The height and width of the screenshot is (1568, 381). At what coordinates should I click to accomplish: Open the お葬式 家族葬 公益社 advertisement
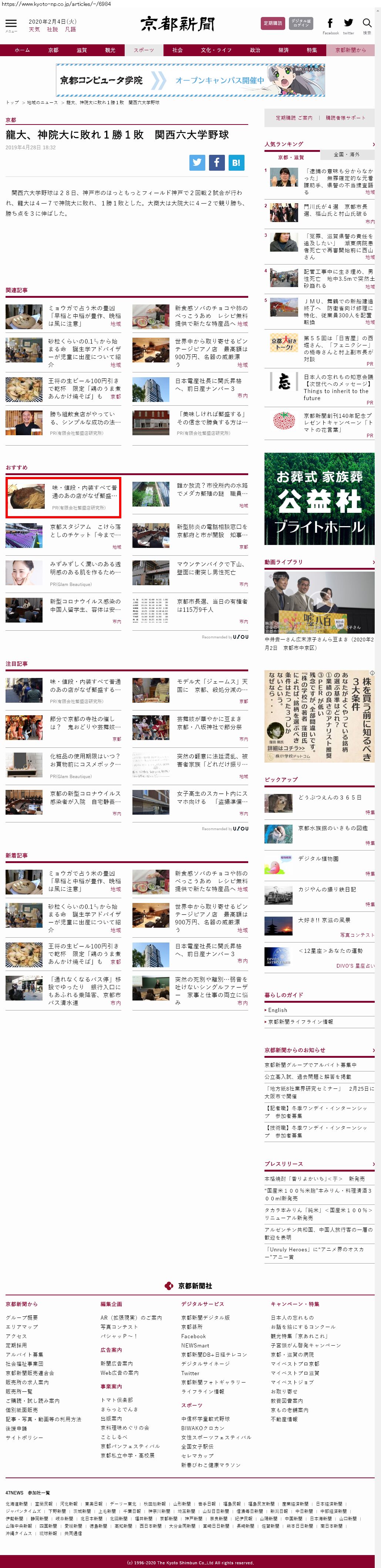tap(319, 498)
